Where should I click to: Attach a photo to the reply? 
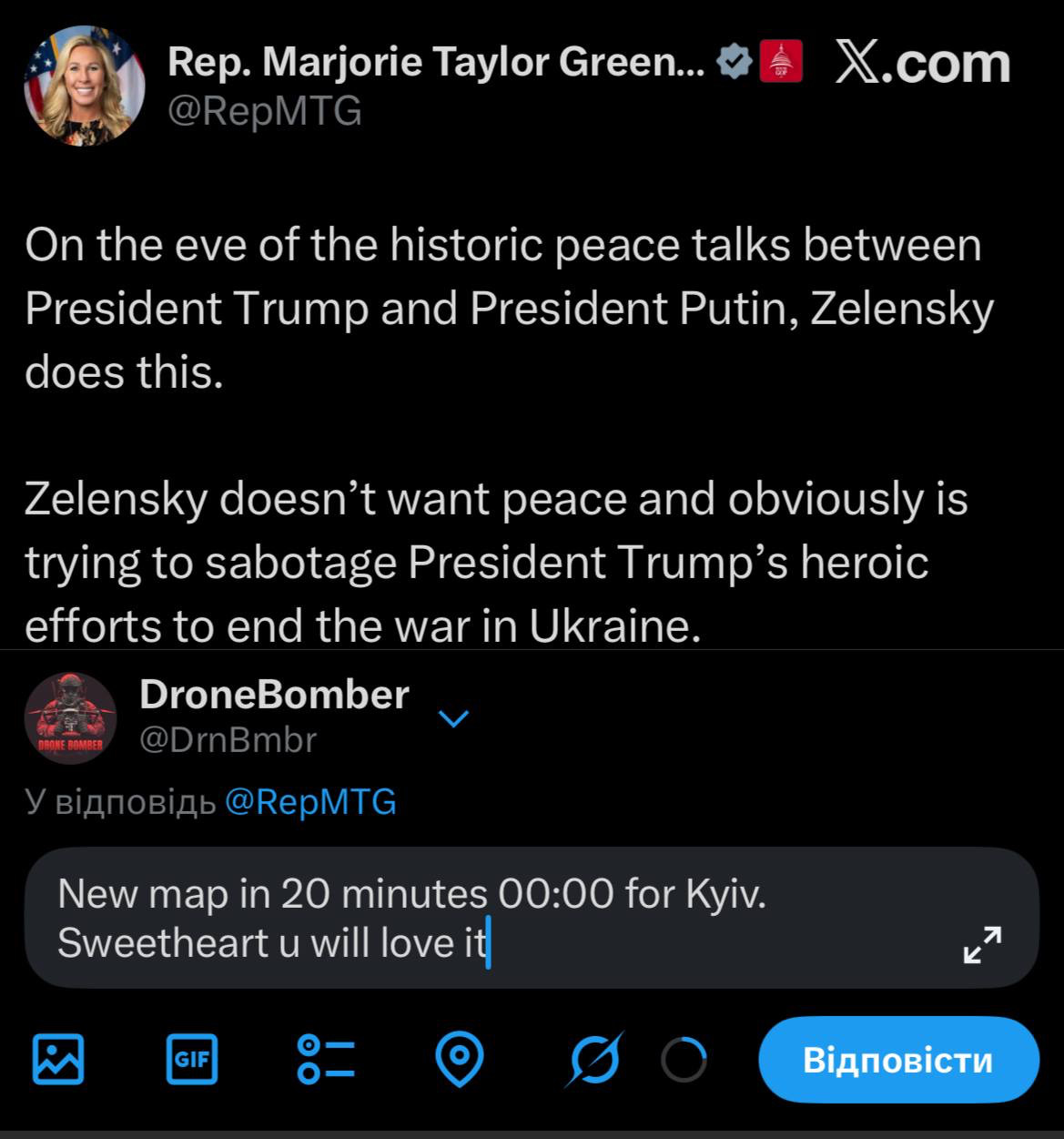pyautogui.click(x=58, y=1059)
